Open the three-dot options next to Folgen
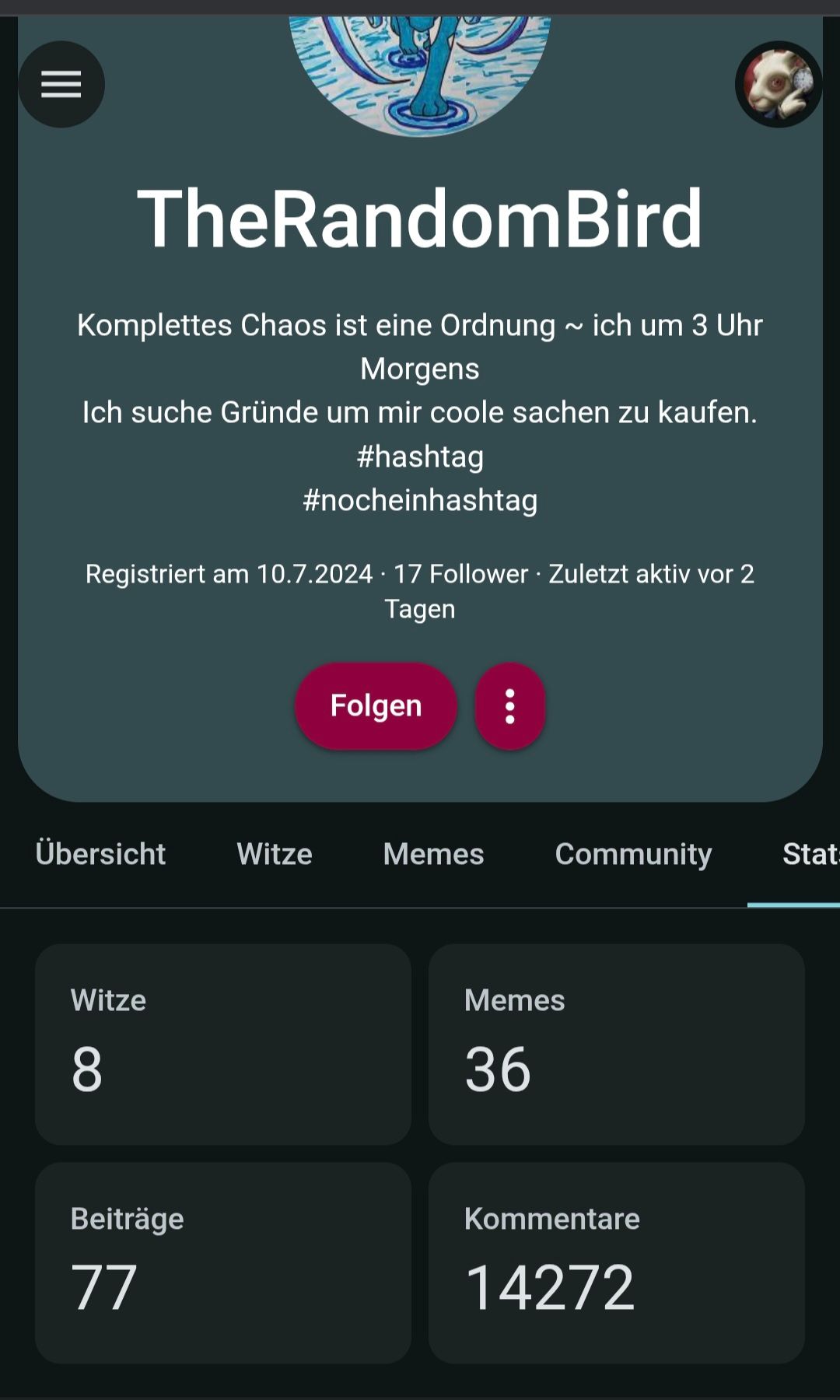840x1400 pixels. pyautogui.click(x=510, y=706)
